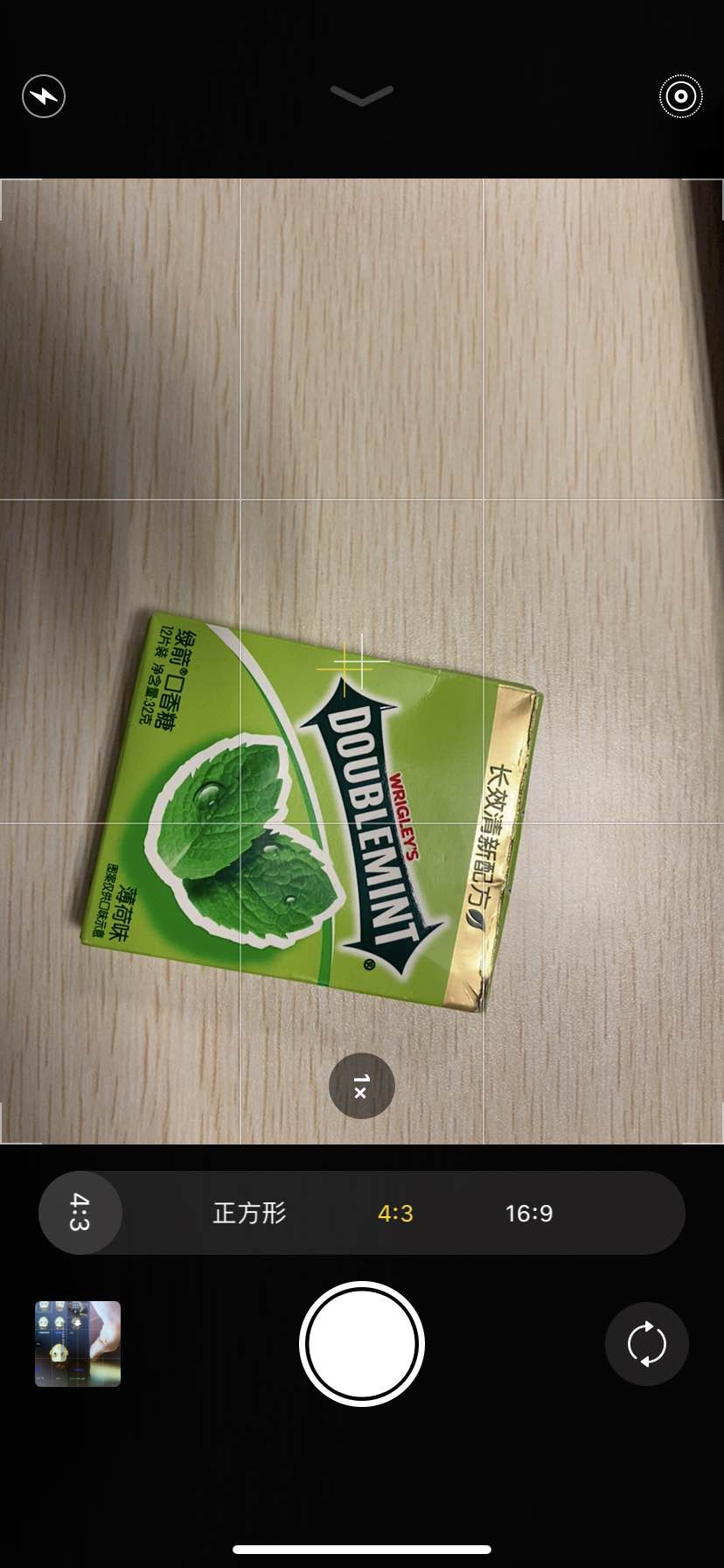Image resolution: width=724 pixels, height=1568 pixels.
Task: Tap the 1x zoom button
Action: click(361, 1086)
